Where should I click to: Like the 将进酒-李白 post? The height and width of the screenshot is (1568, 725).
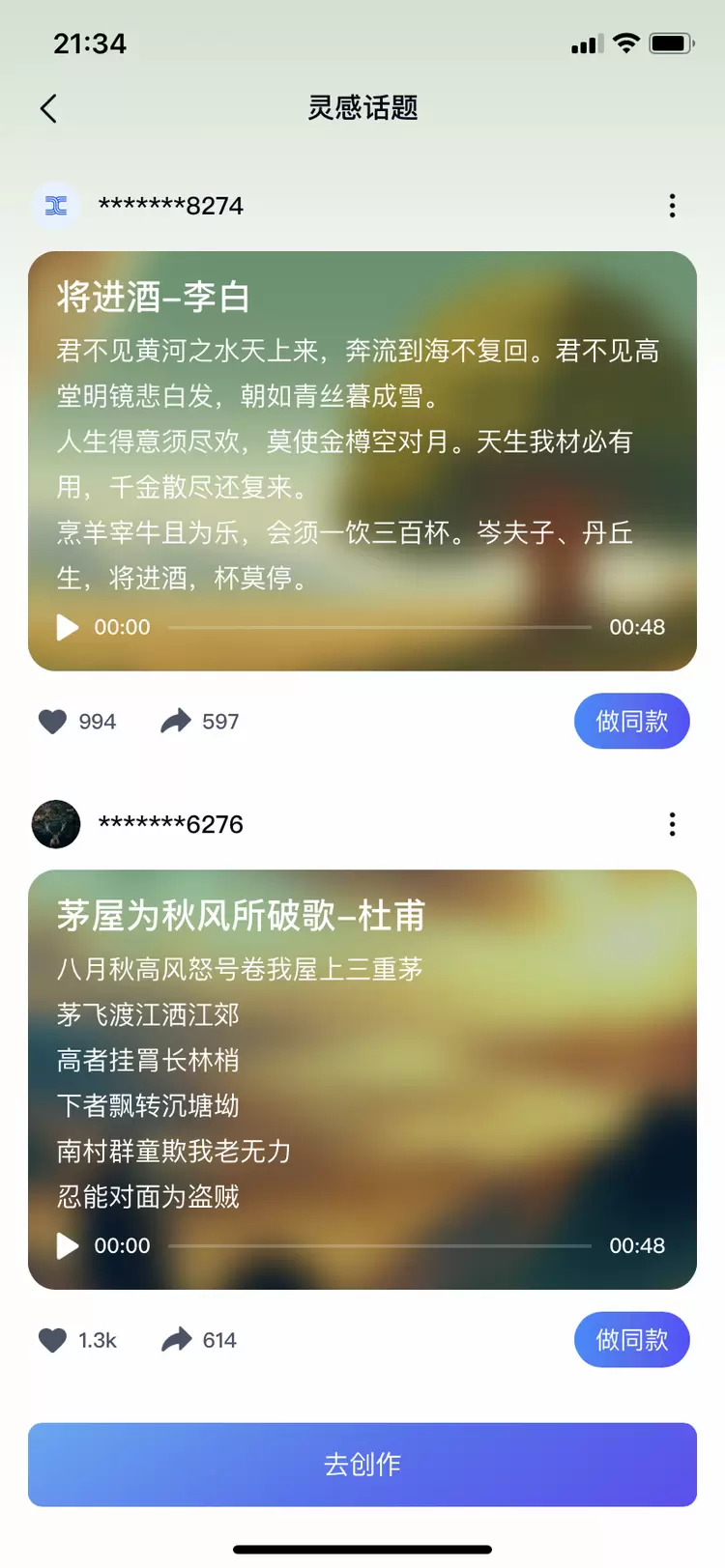click(53, 722)
